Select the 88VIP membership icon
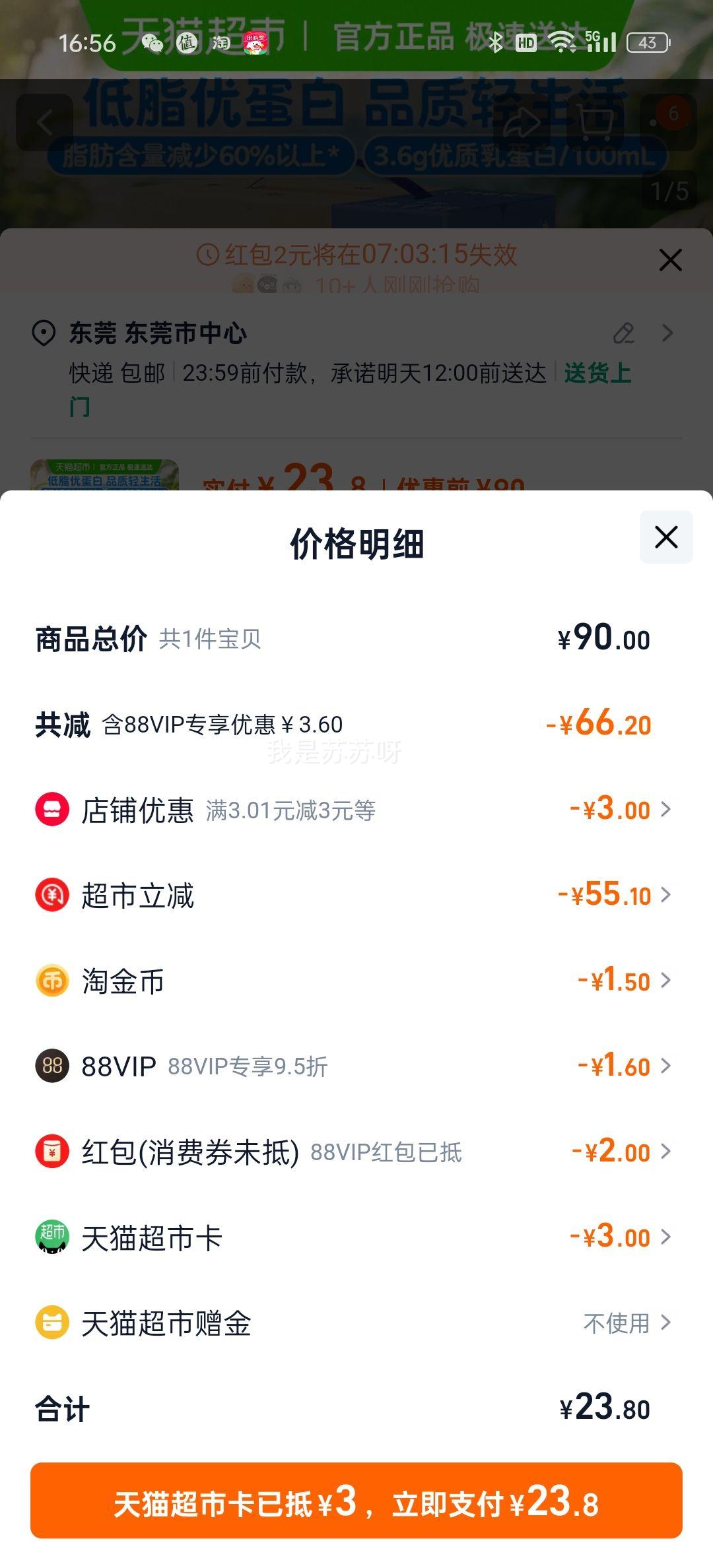The width and height of the screenshot is (713, 1568). click(x=51, y=1066)
